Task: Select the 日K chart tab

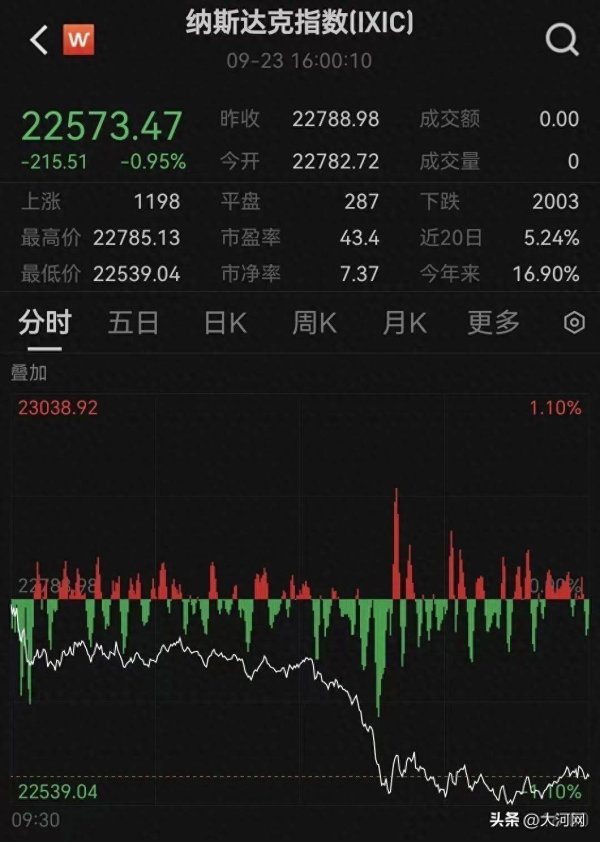Action: [x=225, y=323]
